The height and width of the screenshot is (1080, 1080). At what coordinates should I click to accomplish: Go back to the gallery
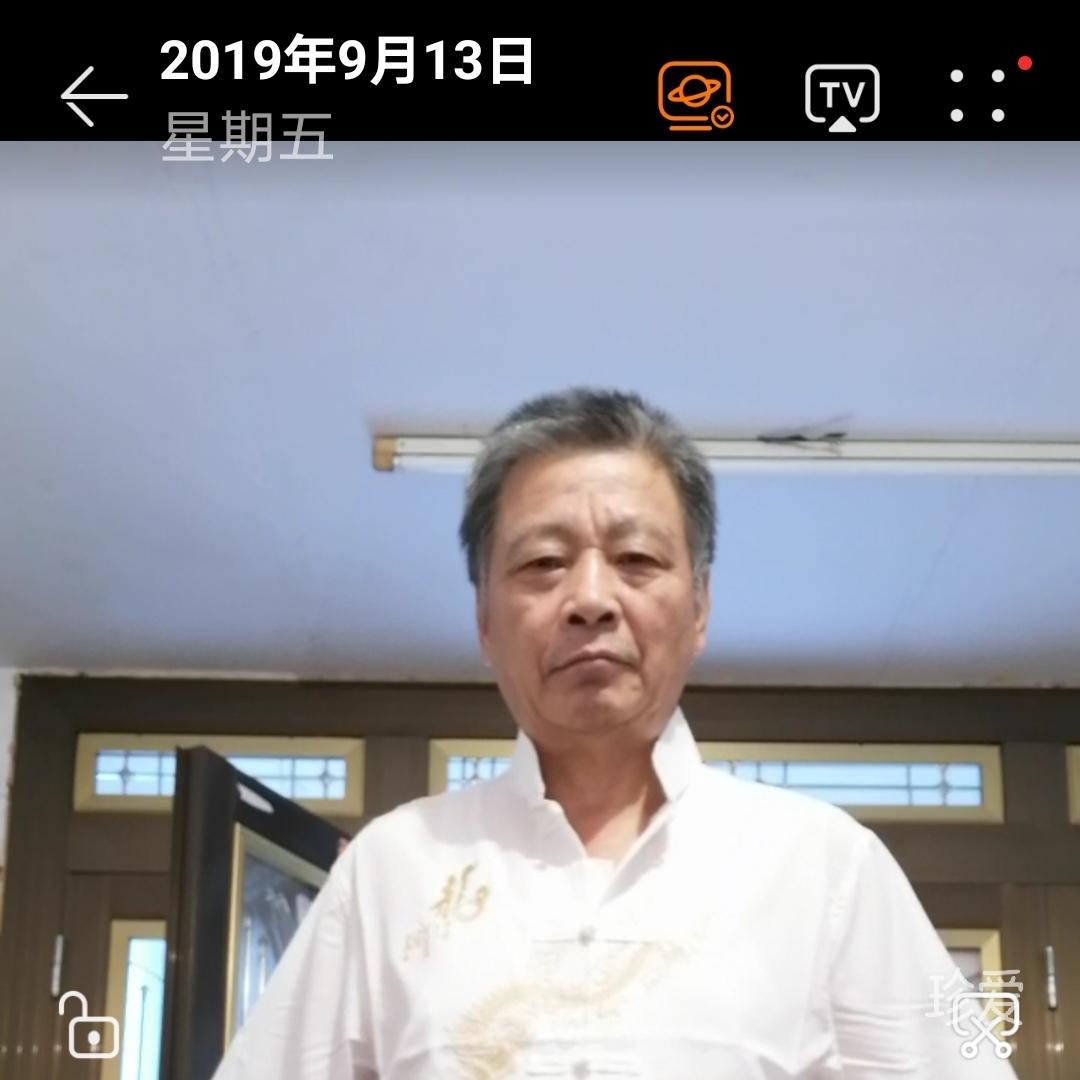coord(94,96)
